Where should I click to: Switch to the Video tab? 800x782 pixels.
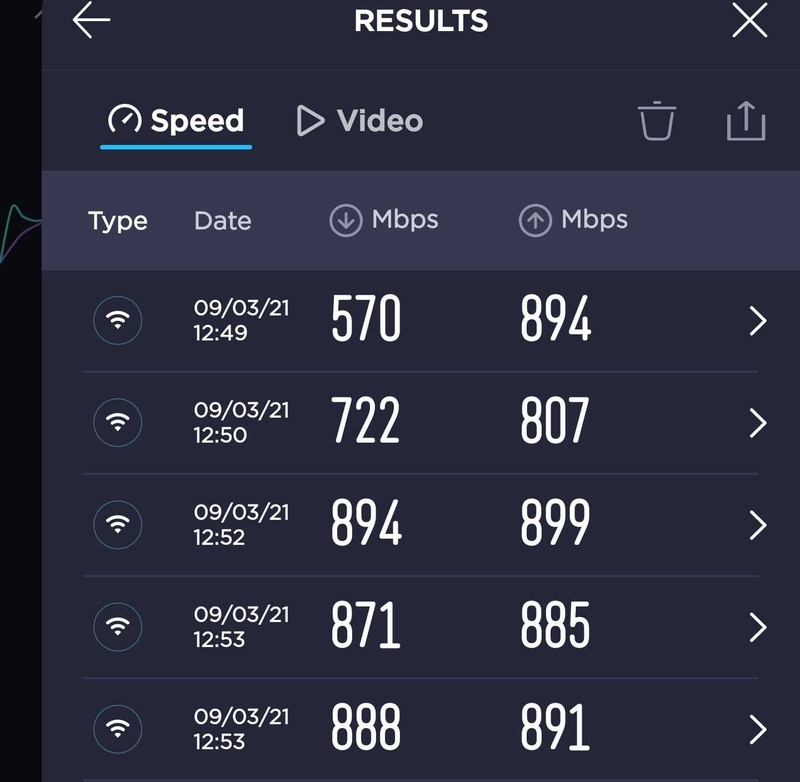pos(361,121)
